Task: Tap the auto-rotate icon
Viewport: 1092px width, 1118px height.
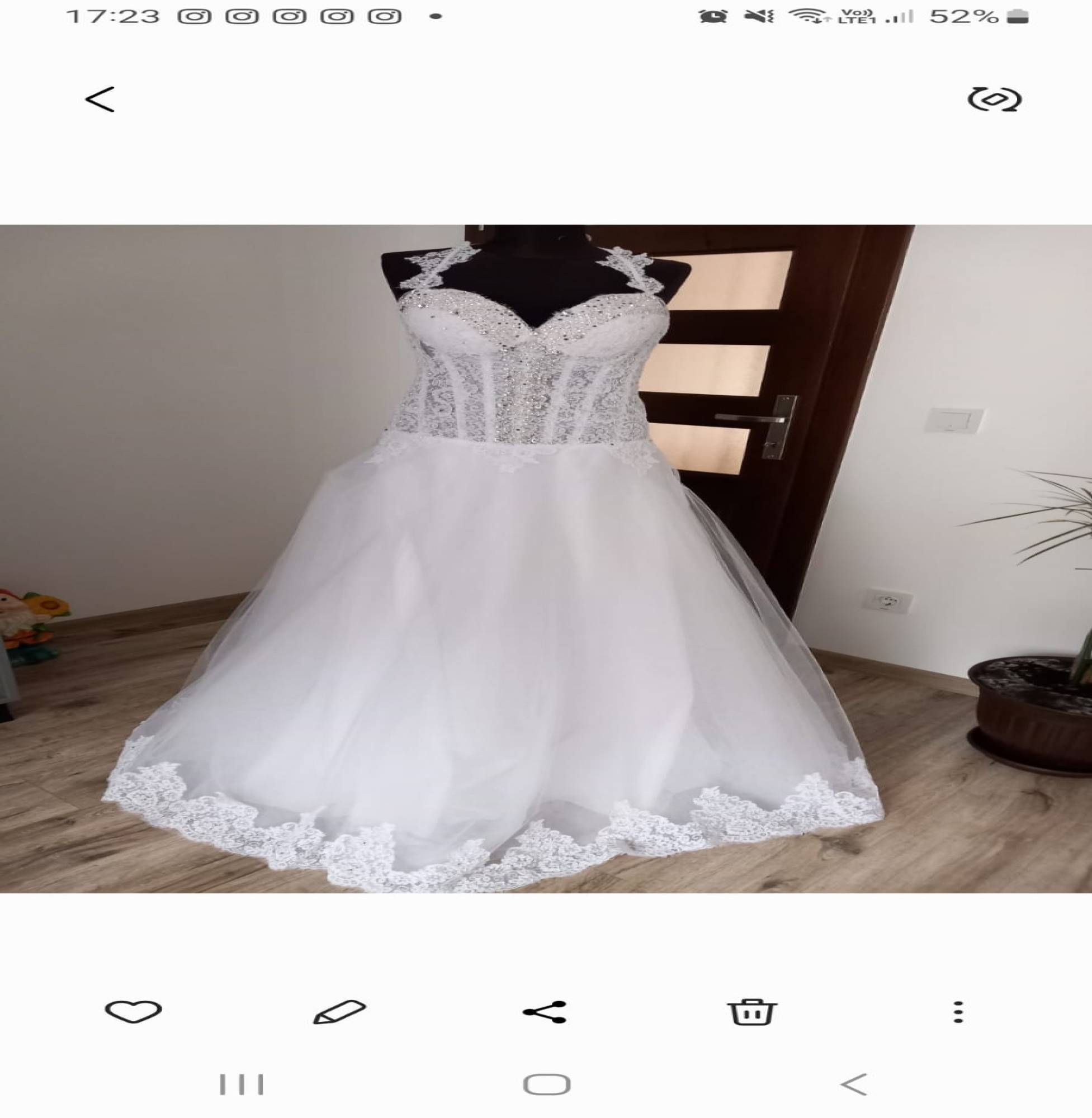Action: coord(995,100)
